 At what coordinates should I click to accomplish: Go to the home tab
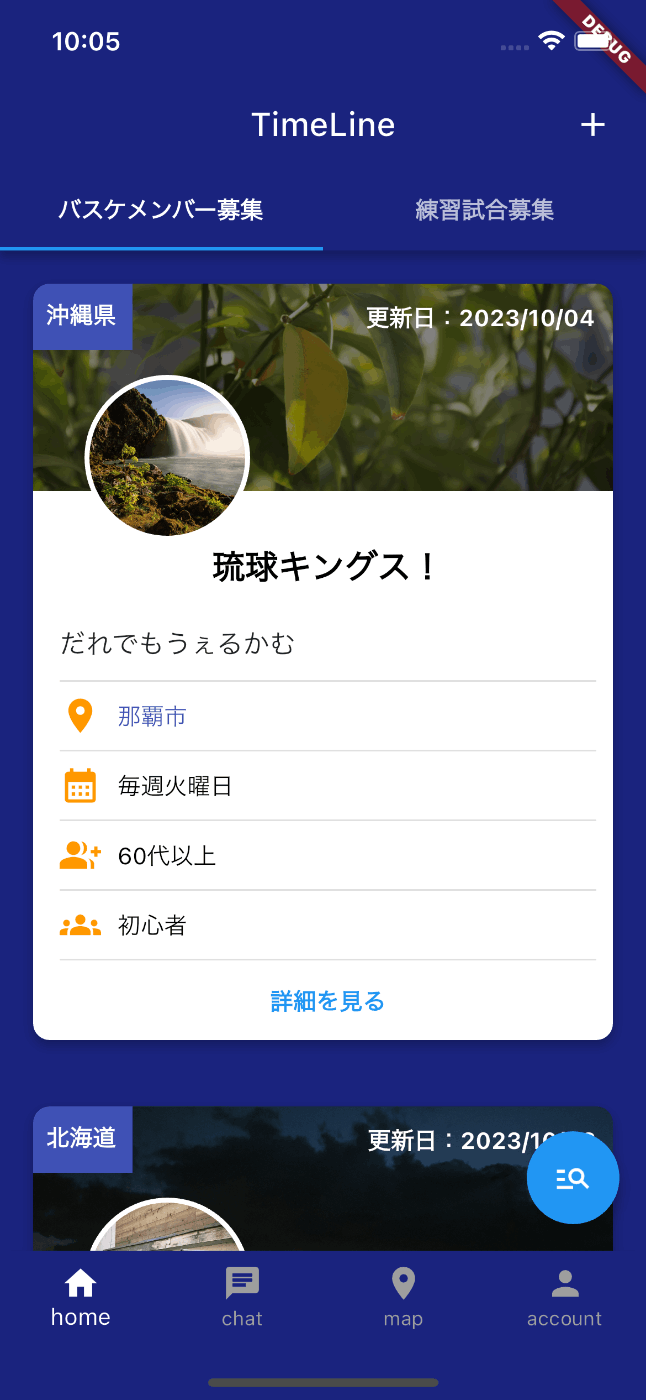coord(80,1298)
